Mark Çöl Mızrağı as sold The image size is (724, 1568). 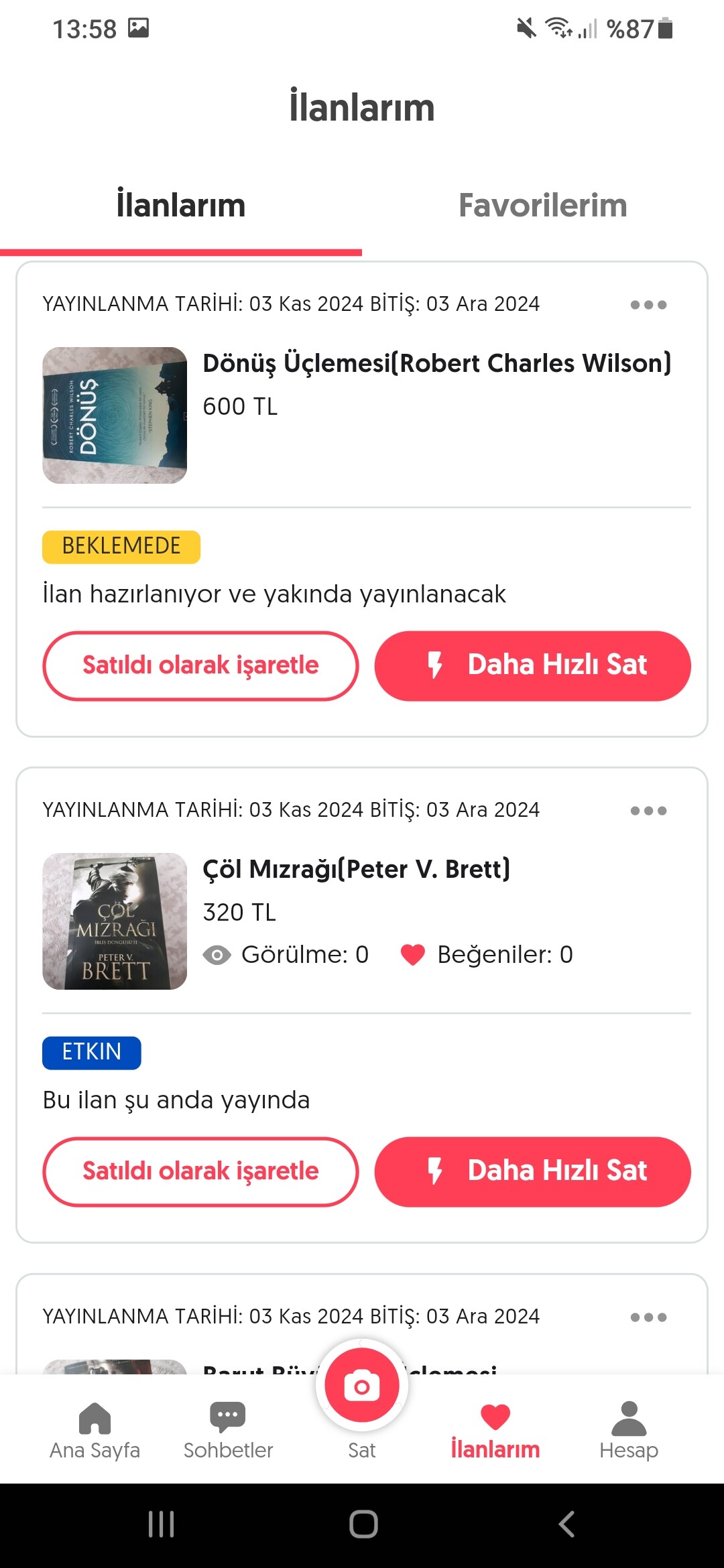(x=200, y=1172)
